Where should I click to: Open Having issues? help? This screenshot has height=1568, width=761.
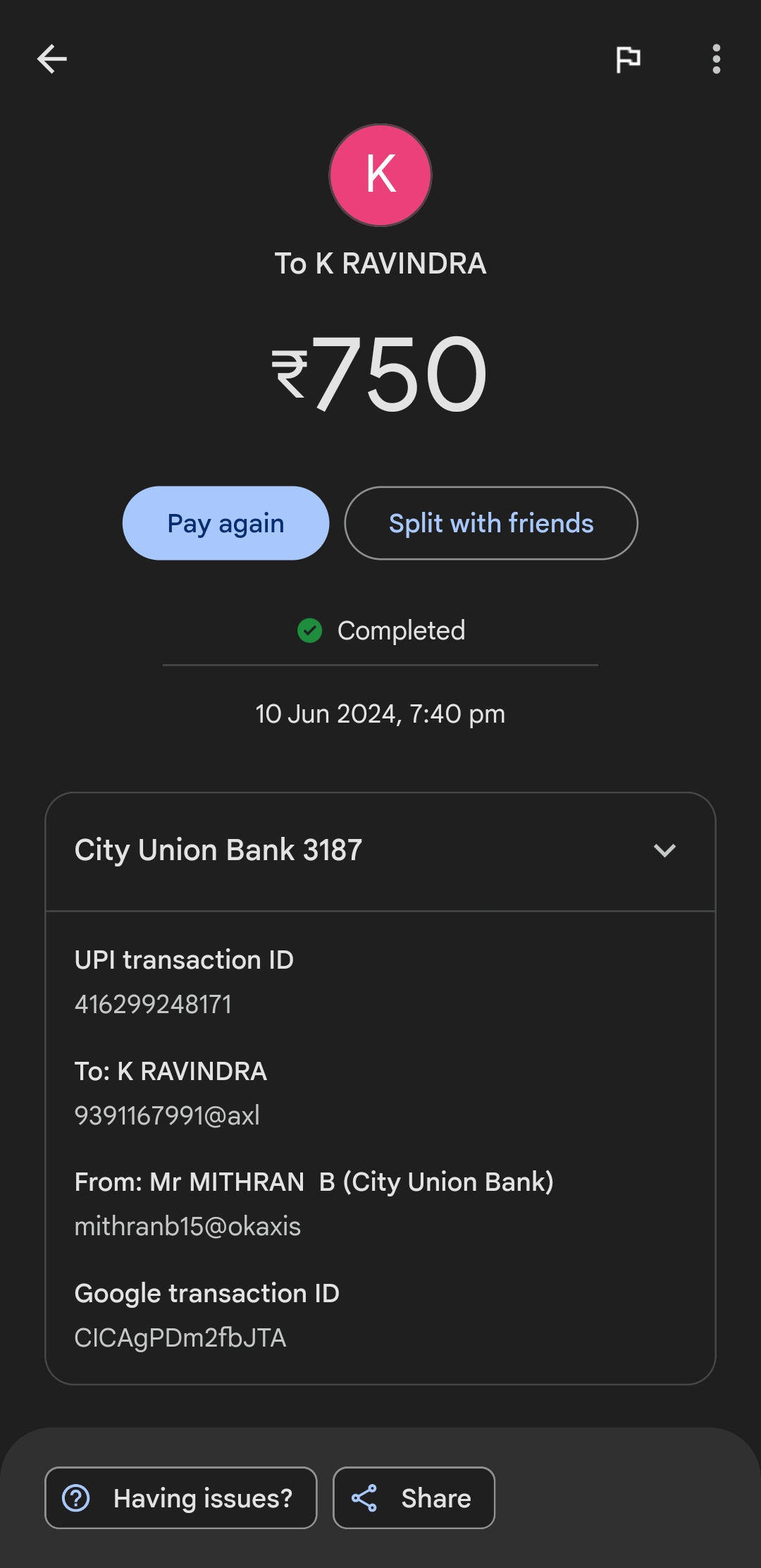tap(181, 1497)
